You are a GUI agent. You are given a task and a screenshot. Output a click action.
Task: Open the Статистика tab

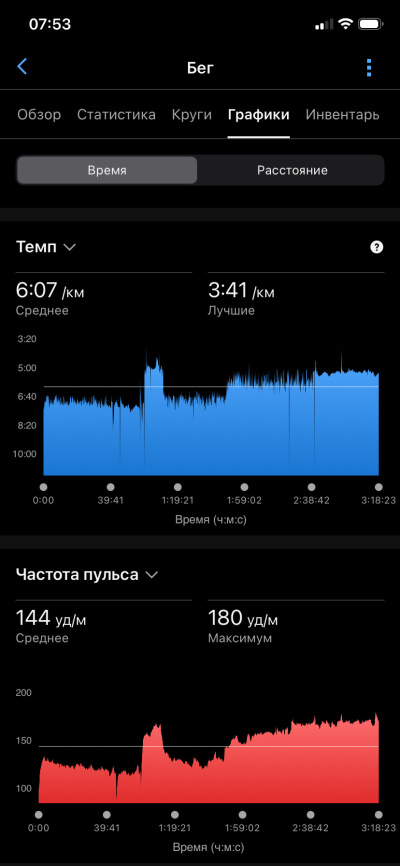point(116,115)
